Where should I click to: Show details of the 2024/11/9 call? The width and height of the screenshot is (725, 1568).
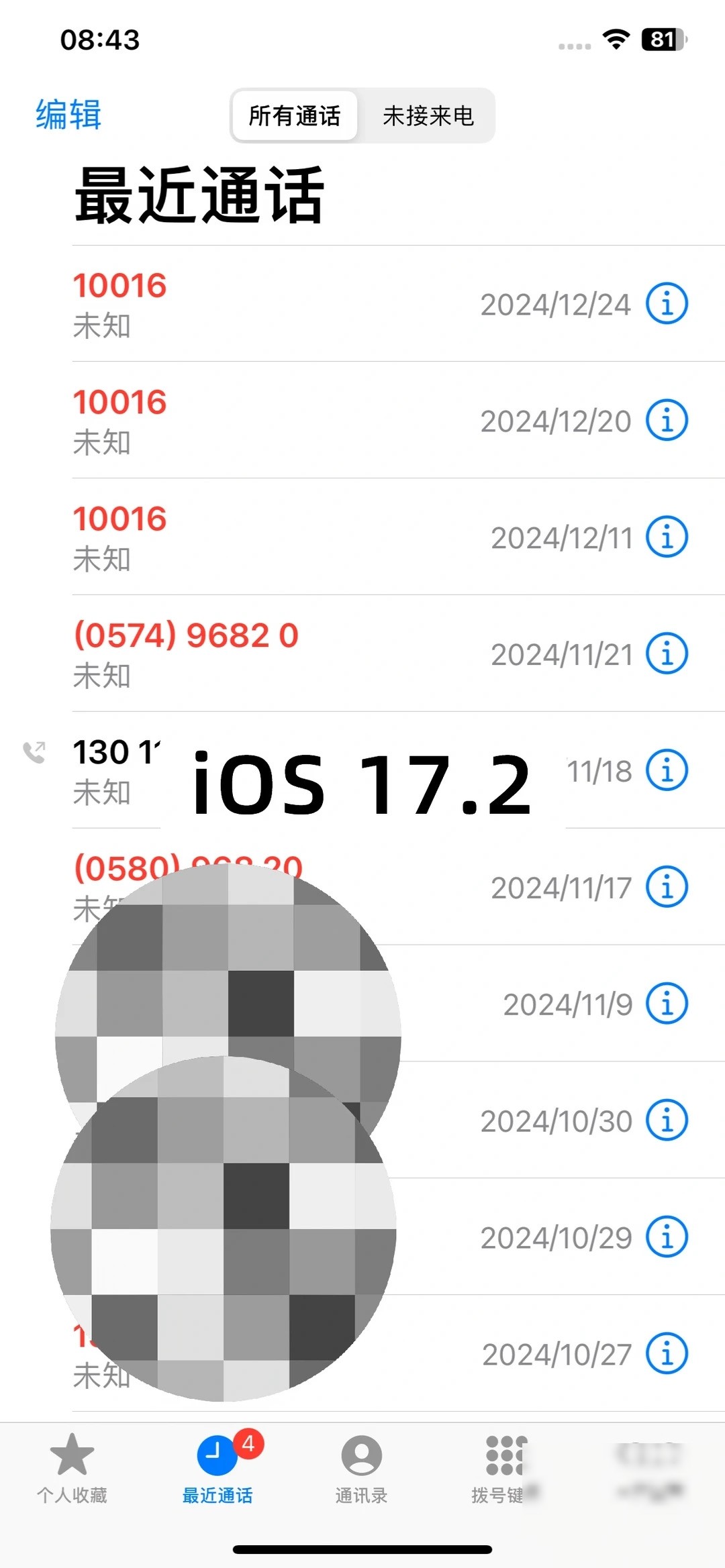coord(667,1004)
